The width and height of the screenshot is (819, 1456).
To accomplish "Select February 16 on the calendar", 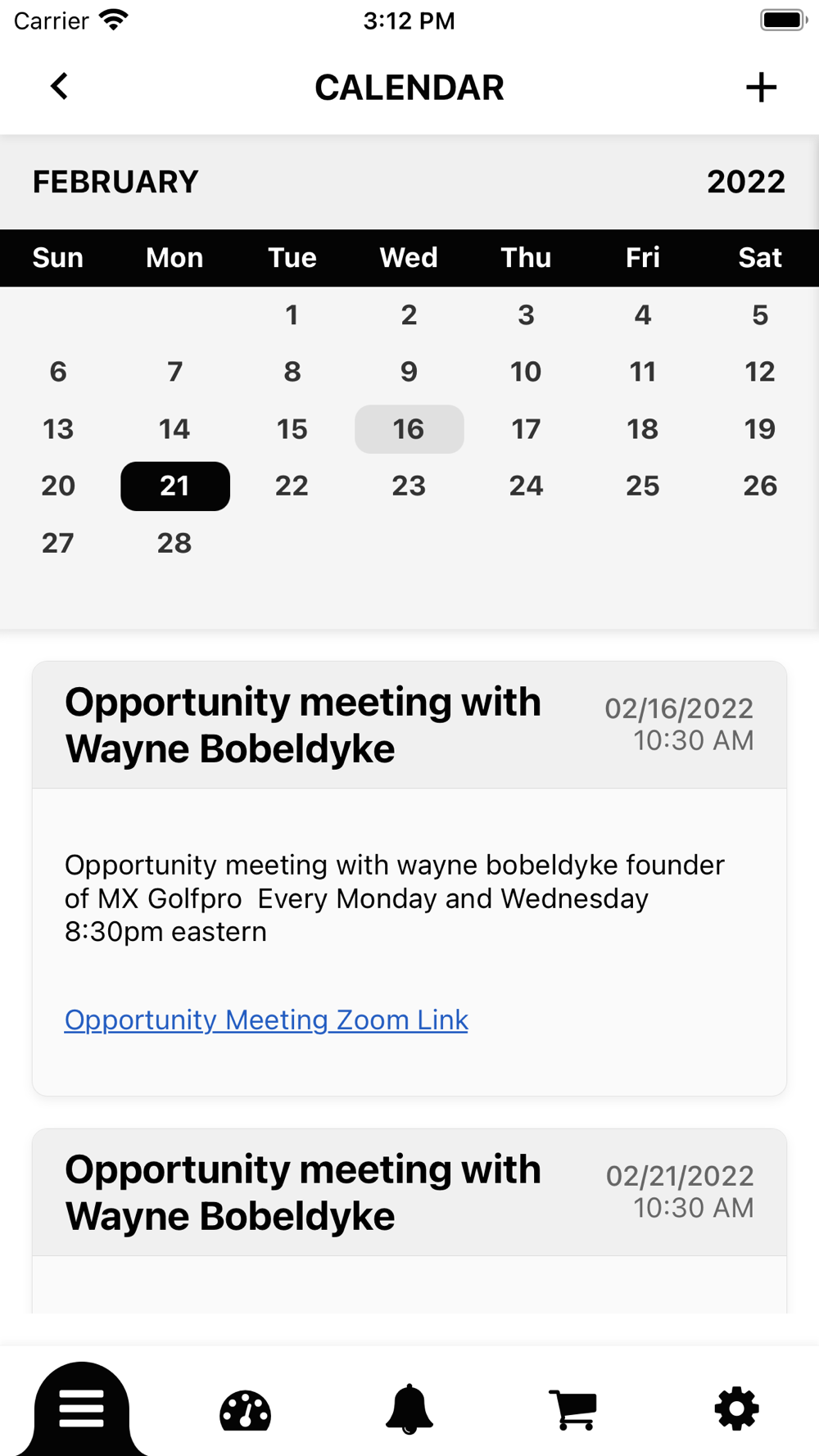I will [x=409, y=429].
